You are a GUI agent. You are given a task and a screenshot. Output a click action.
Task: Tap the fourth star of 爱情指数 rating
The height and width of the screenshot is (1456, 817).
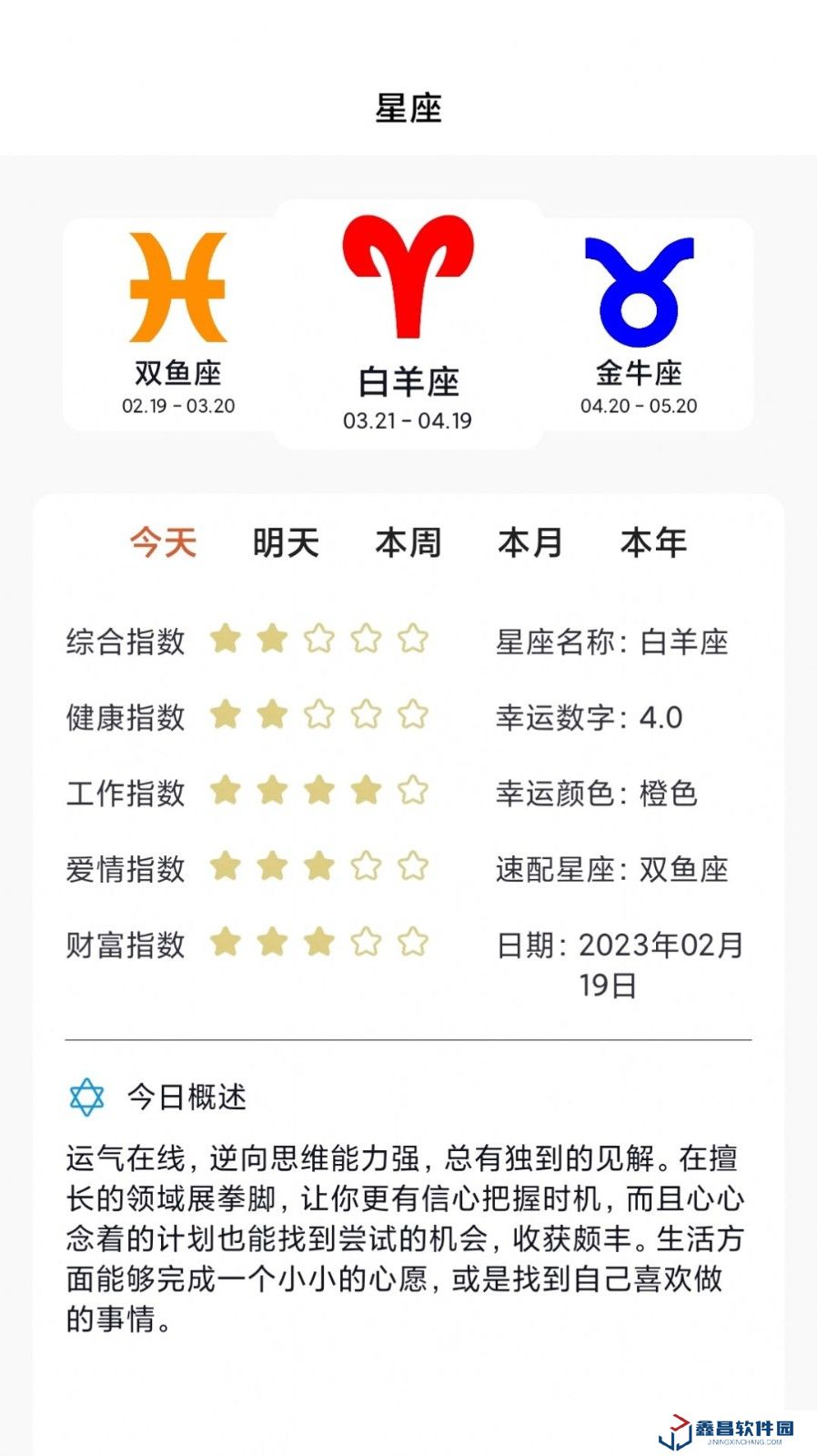click(368, 867)
